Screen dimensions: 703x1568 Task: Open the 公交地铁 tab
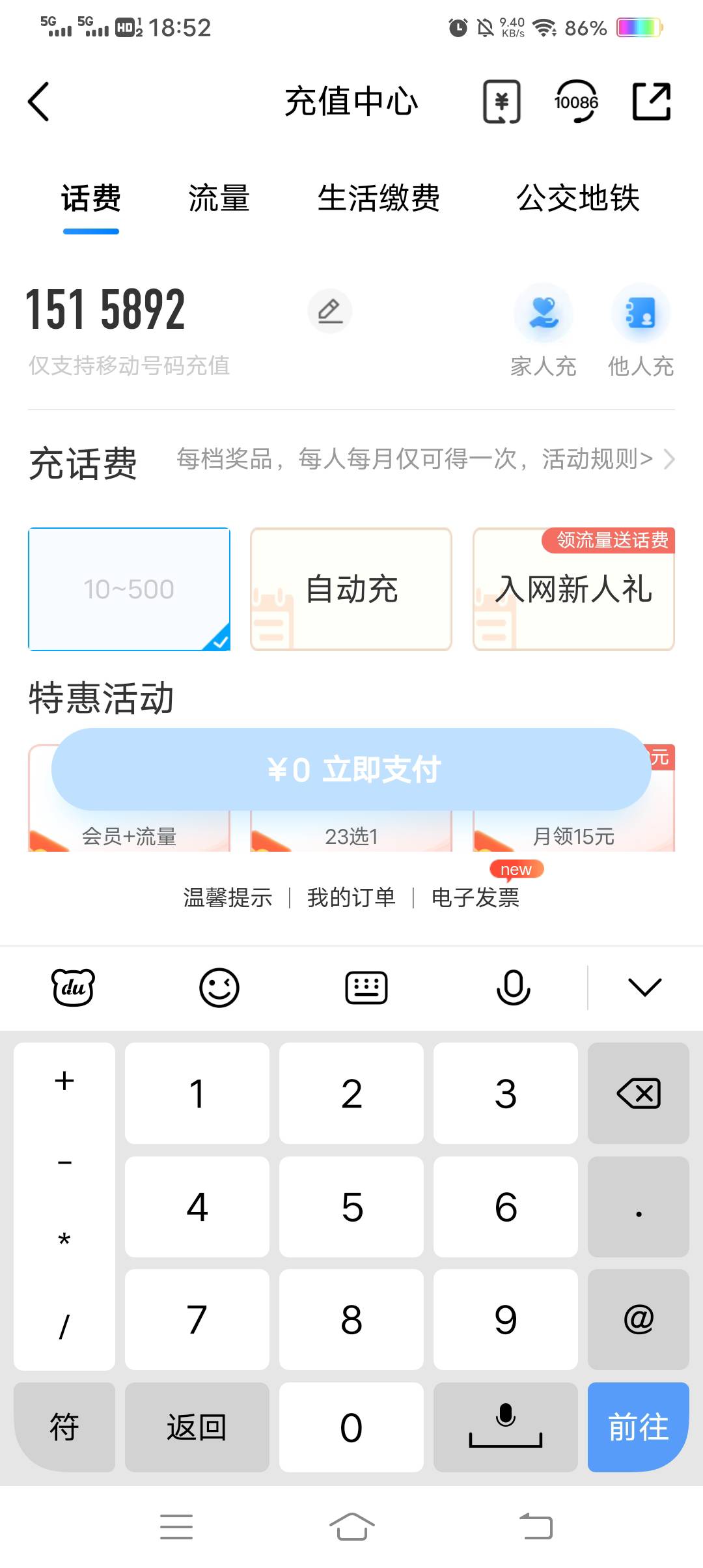pos(578,198)
